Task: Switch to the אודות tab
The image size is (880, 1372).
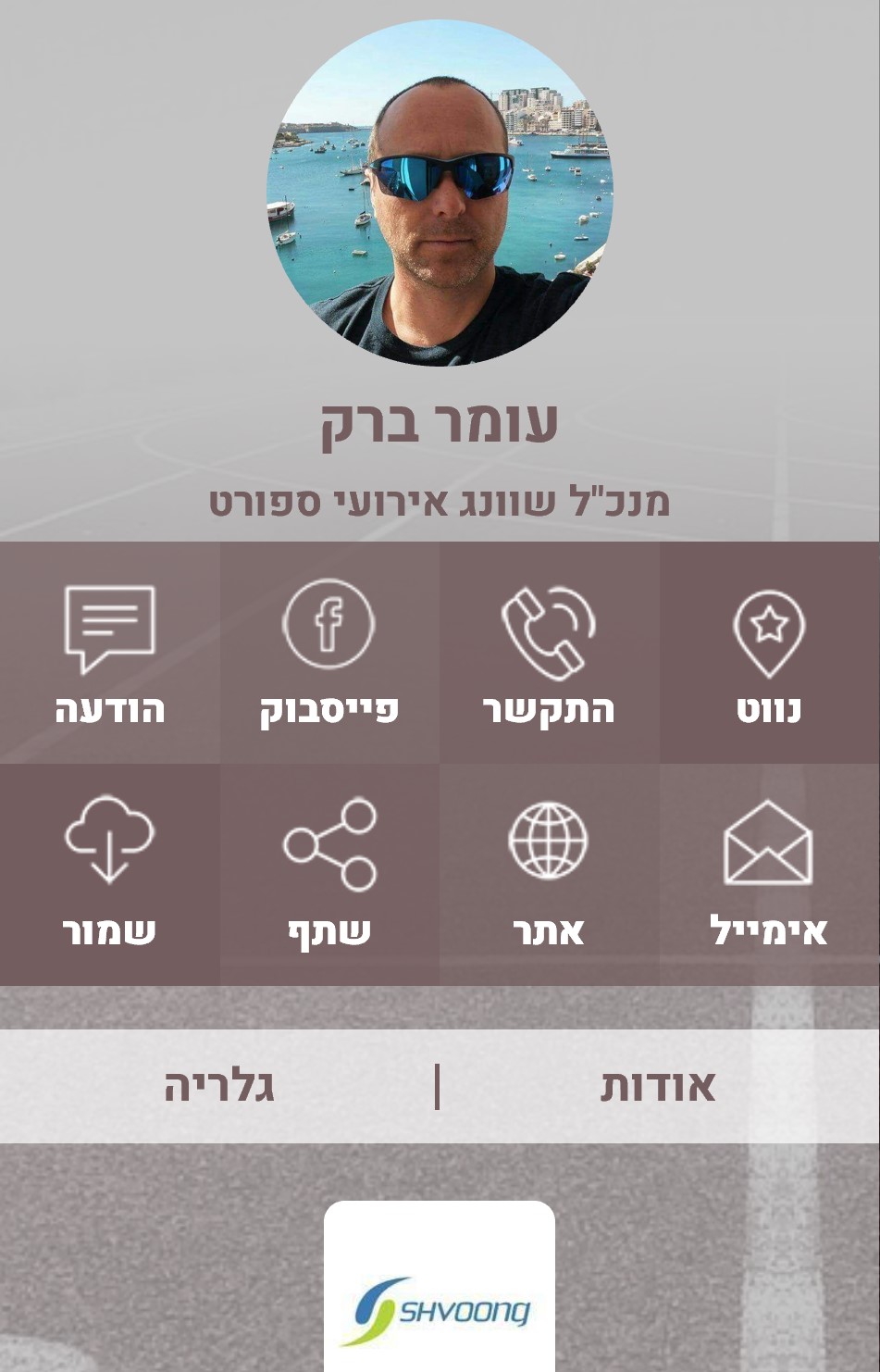Action: (658, 1086)
